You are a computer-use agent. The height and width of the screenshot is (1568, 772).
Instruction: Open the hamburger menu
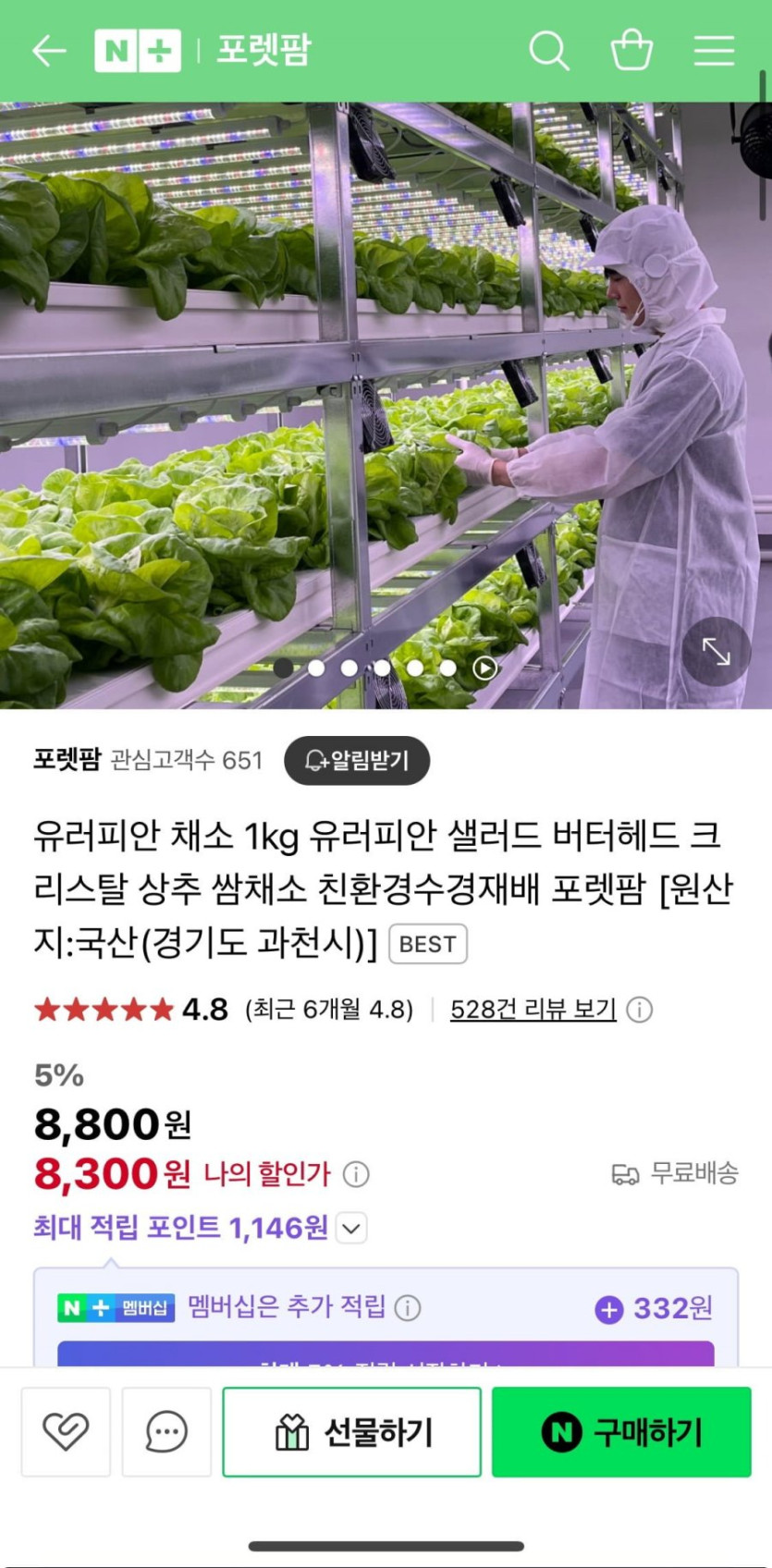pos(714,51)
